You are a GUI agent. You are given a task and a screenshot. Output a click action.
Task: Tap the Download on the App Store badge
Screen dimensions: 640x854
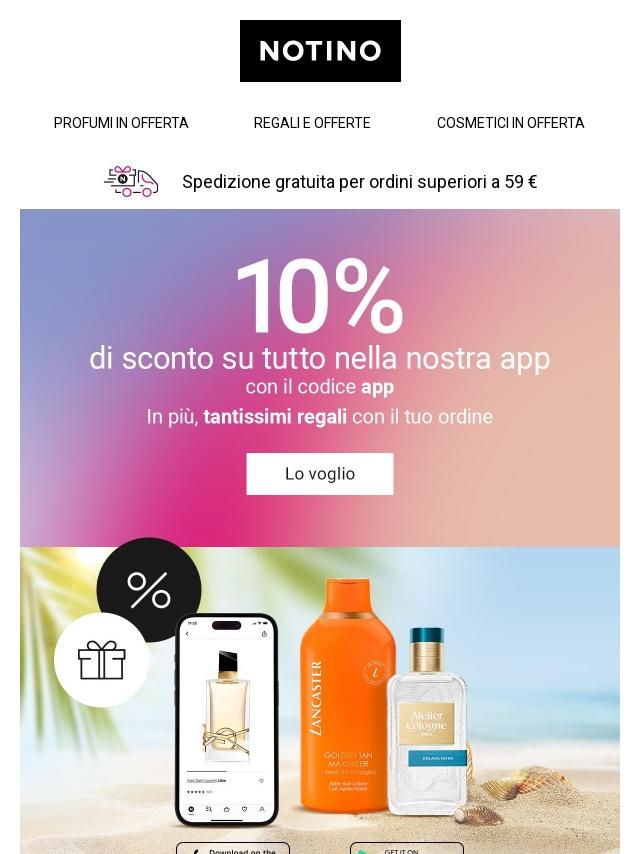point(233,848)
